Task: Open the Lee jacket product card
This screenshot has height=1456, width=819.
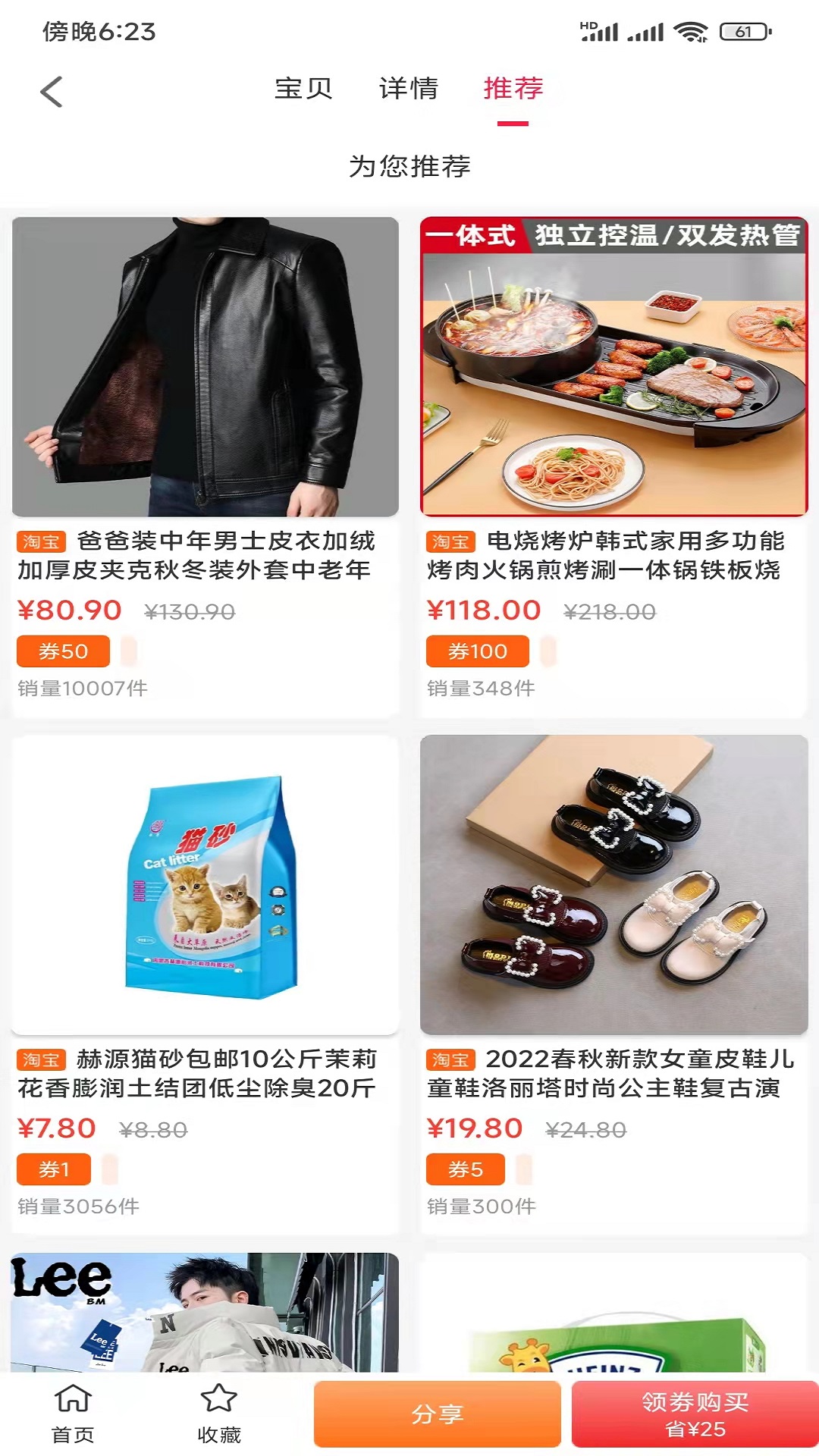Action: tap(205, 1312)
